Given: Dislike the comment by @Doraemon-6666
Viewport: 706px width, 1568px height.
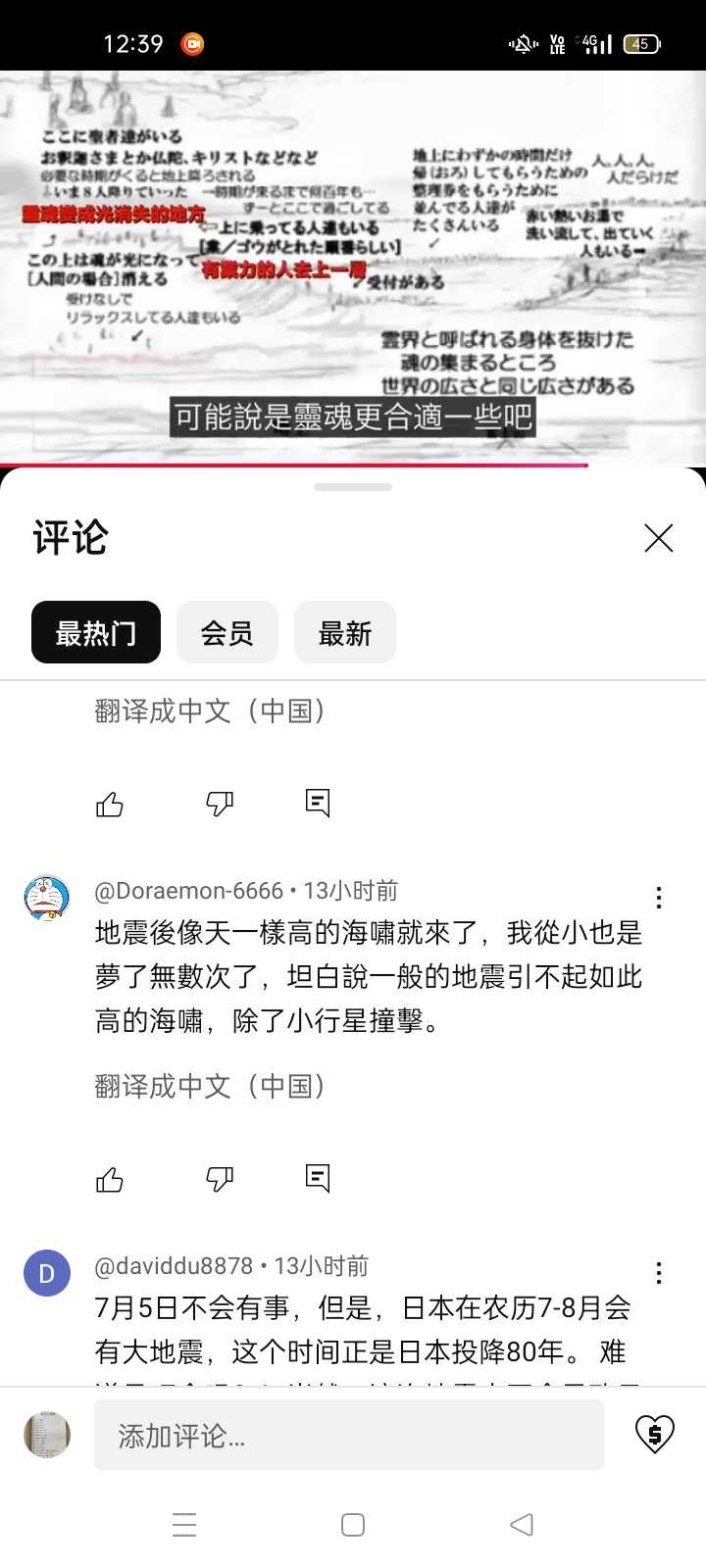Looking at the screenshot, I should click(x=220, y=1179).
